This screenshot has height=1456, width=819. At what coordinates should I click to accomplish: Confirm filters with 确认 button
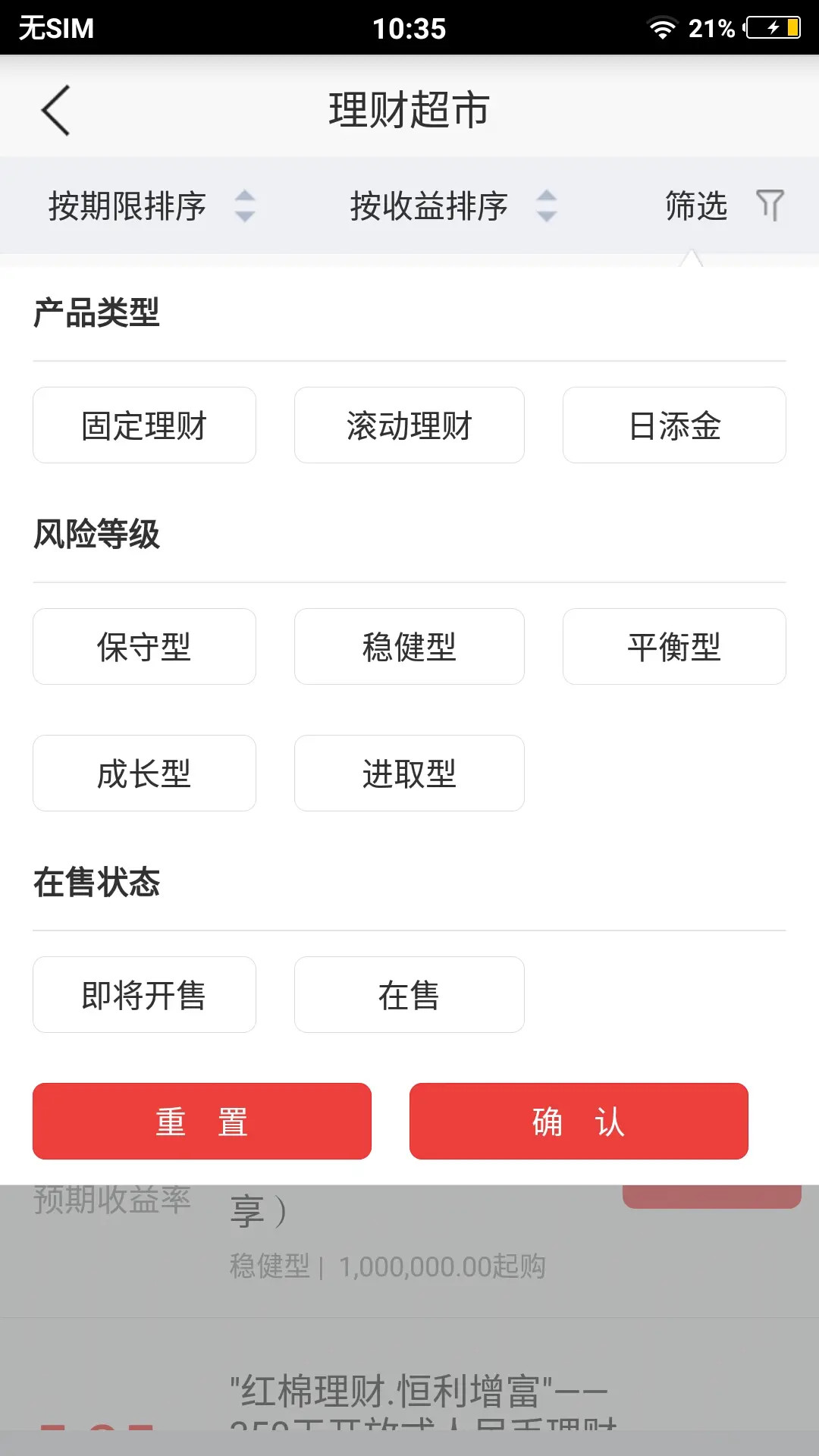coord(579,1122)
